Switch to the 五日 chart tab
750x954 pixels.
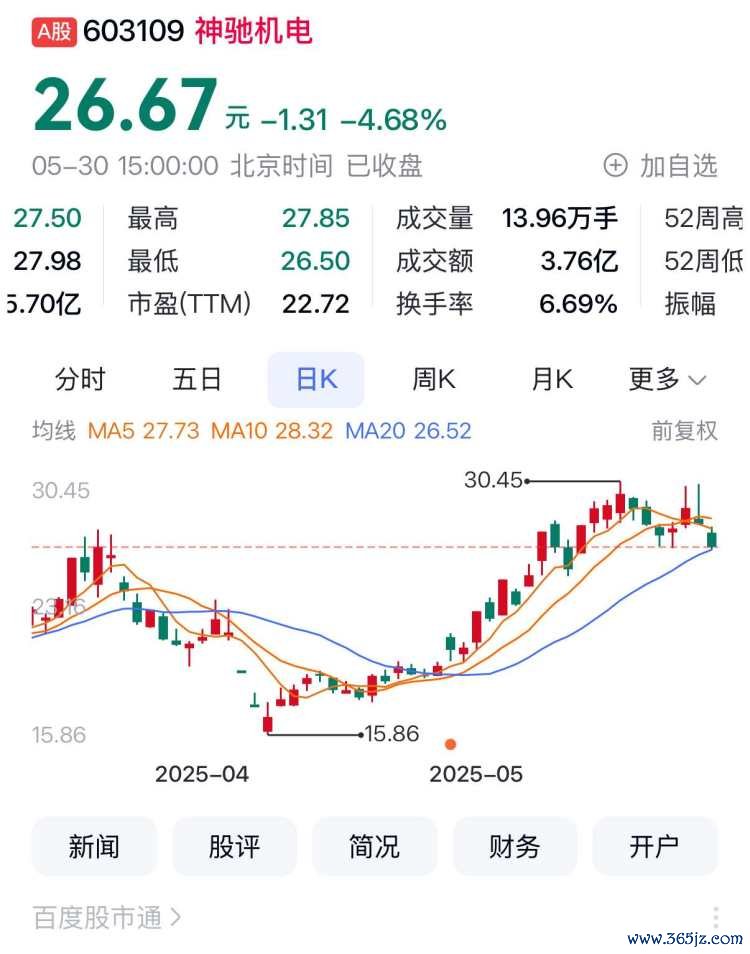pyautogui.click(x=195, y=380)
